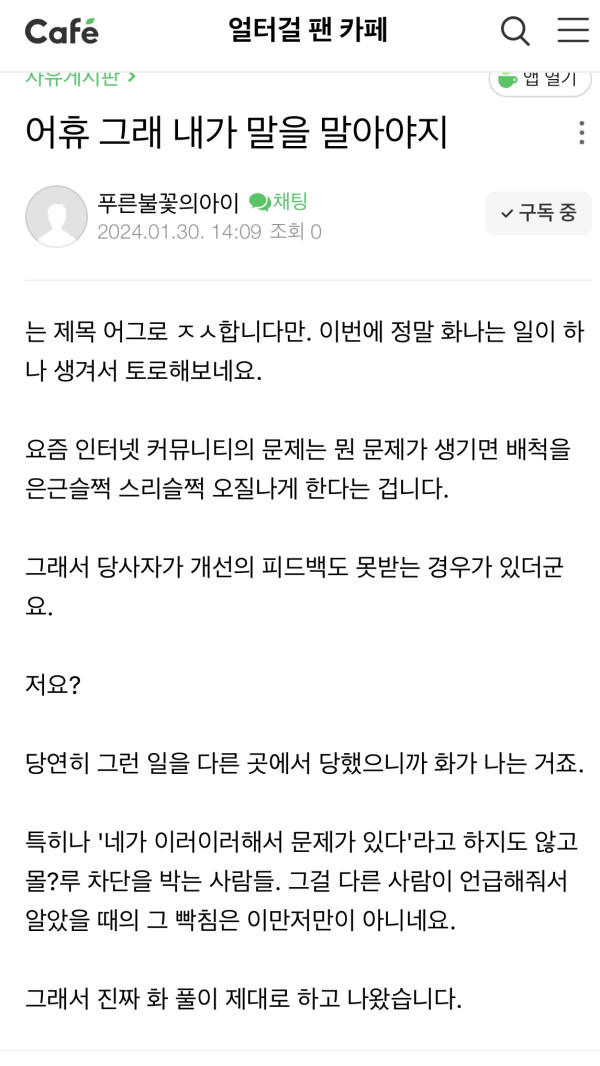This screenshot has height=1066, width=600.
Task: Open the post's three-dot options menu
Action: coord(581,133)
